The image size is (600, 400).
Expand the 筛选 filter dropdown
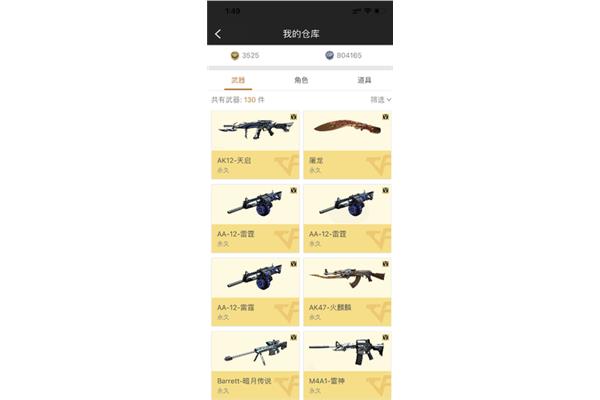tap(381, 100)
